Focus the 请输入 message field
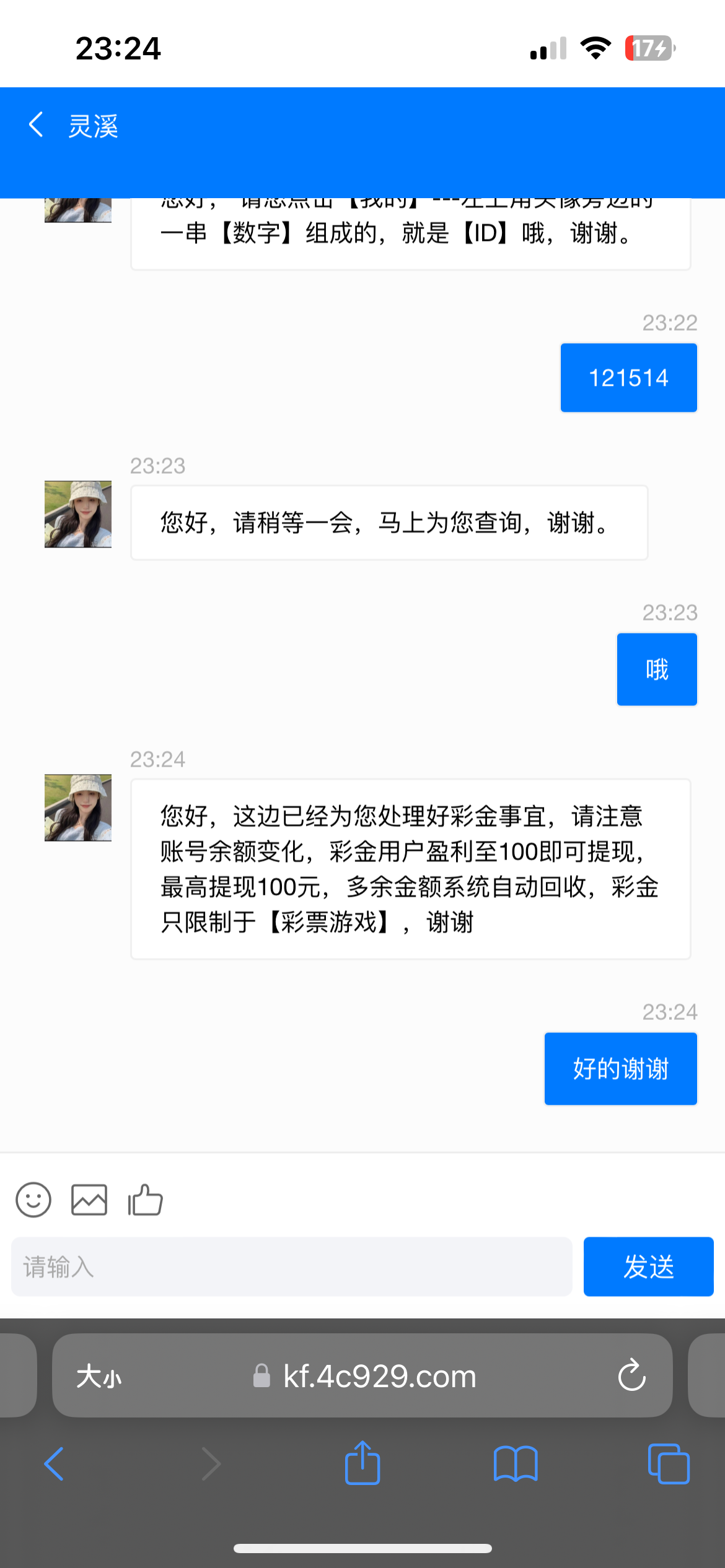Image resolution: width=725 pixels, height=1568 pixels. [x=291, y=1267]
